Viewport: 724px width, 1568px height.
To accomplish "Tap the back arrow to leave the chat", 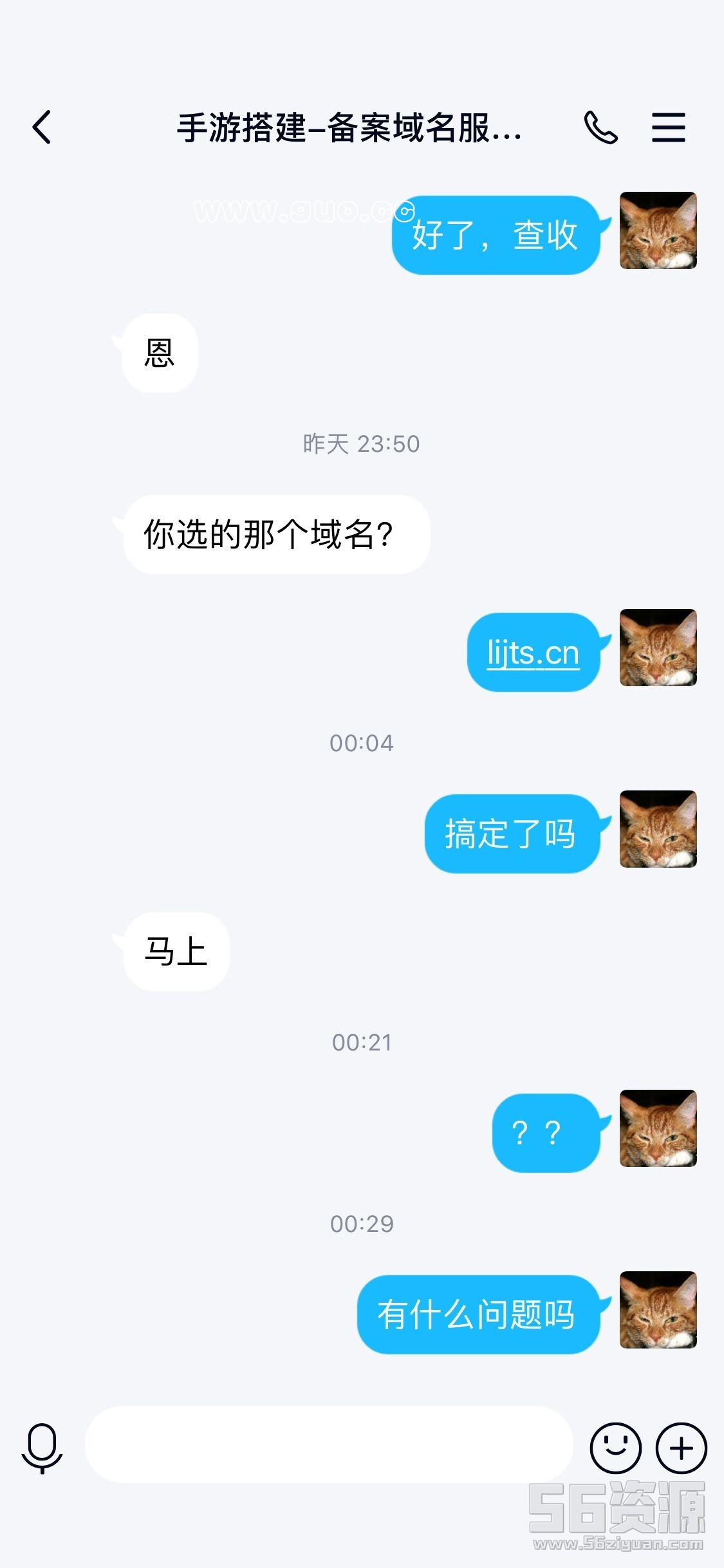I will tap(41, 127).
